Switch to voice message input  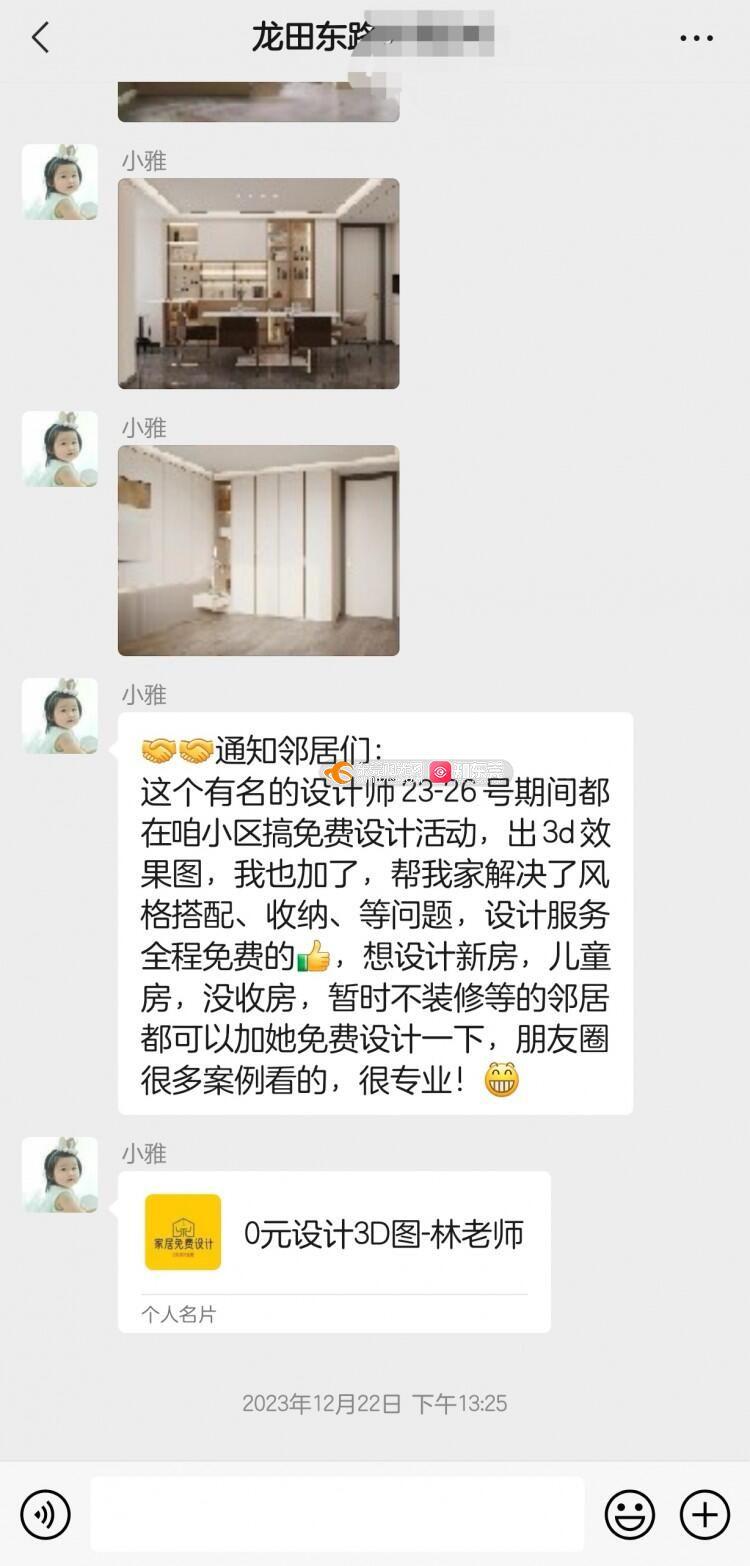tap(45, 1514)
